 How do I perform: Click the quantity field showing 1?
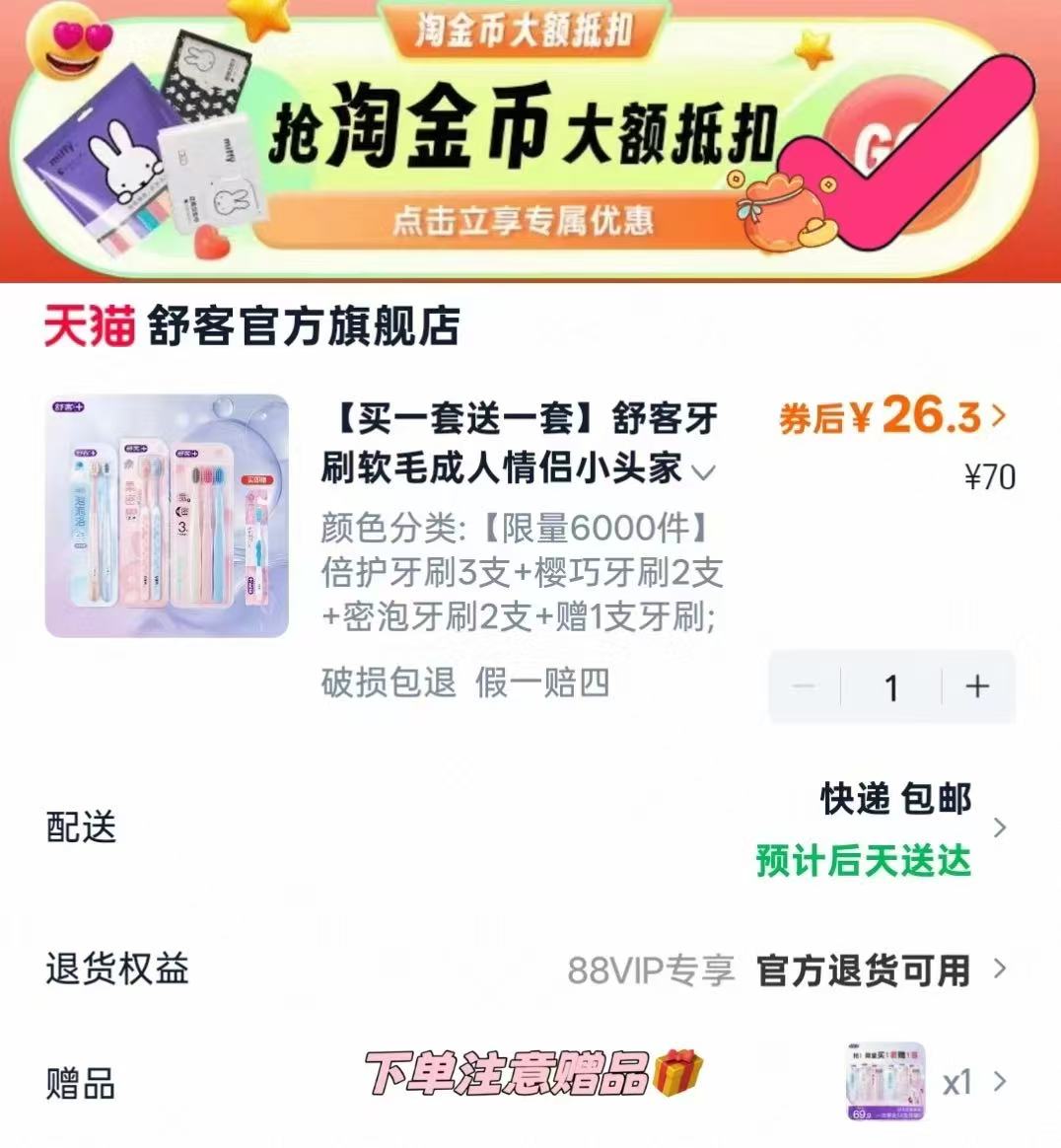(x=891, y=687)
